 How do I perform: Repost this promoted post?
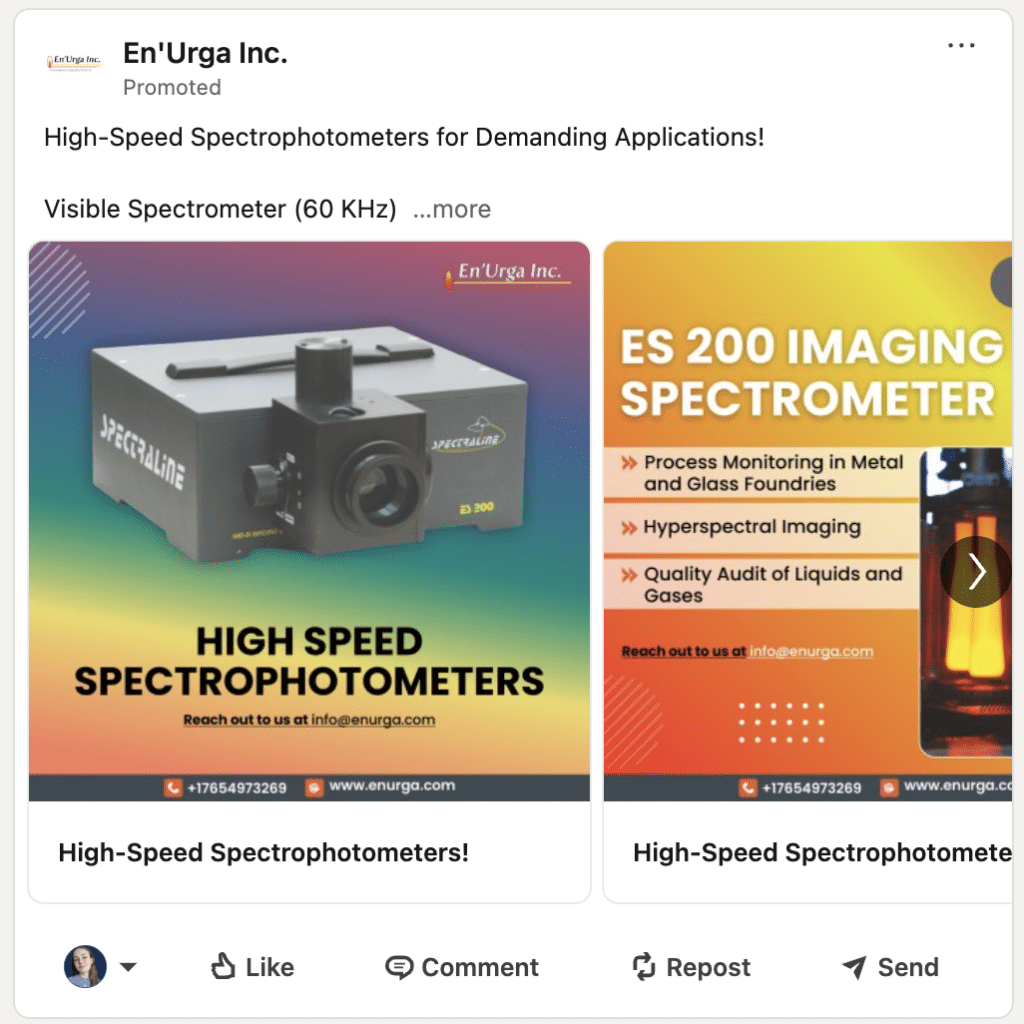691,967
